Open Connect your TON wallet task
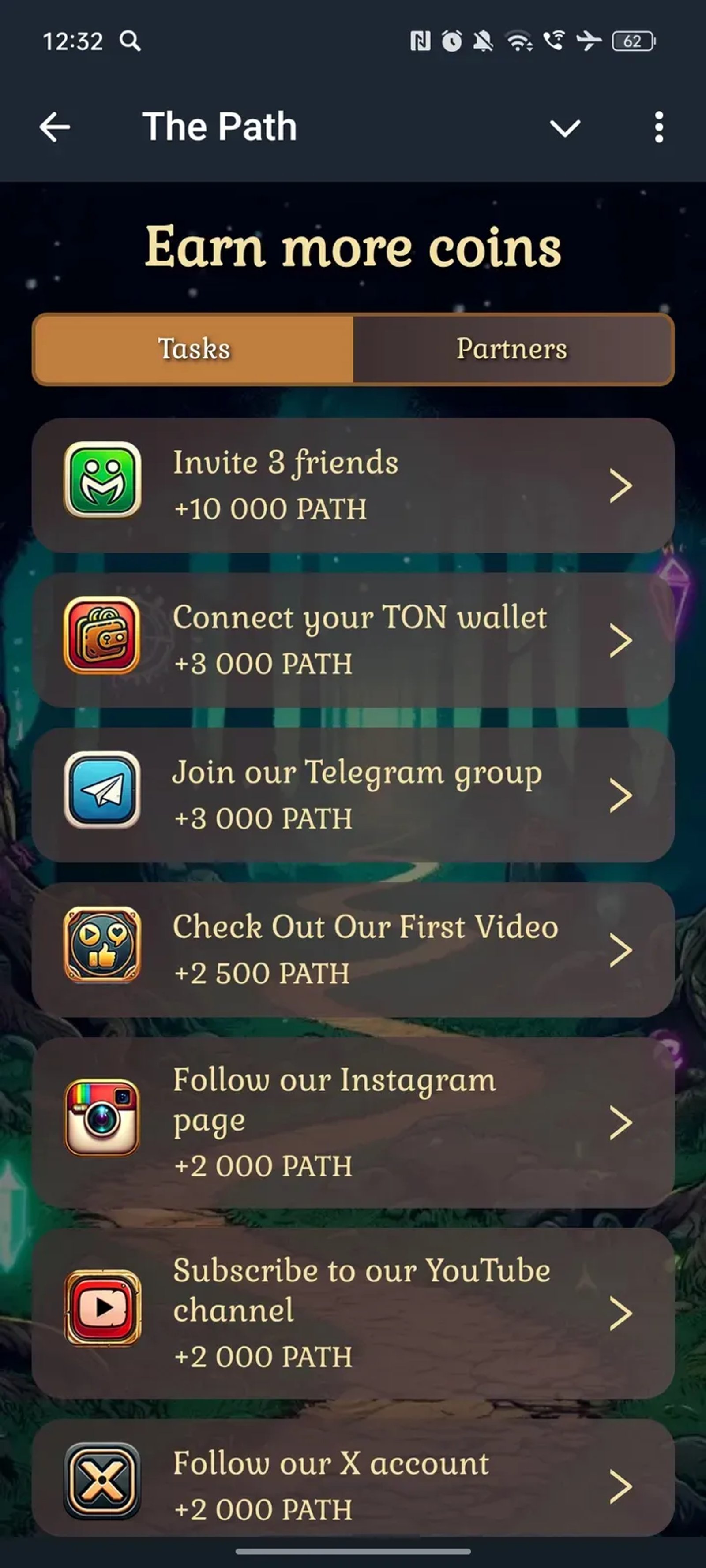706x1568 pixels. (353, 640)
